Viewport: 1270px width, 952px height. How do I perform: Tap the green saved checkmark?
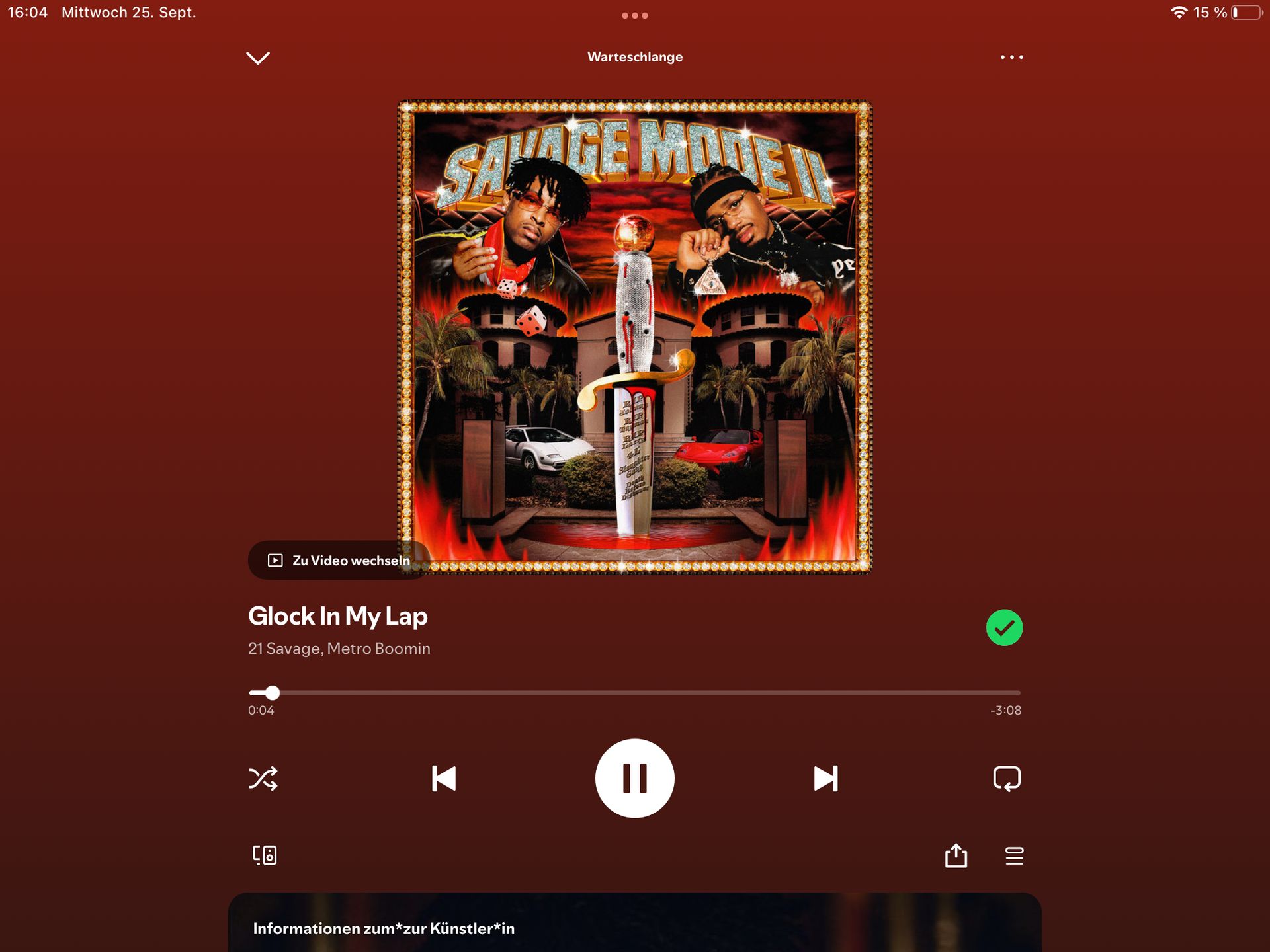[x=1003, y=627]
